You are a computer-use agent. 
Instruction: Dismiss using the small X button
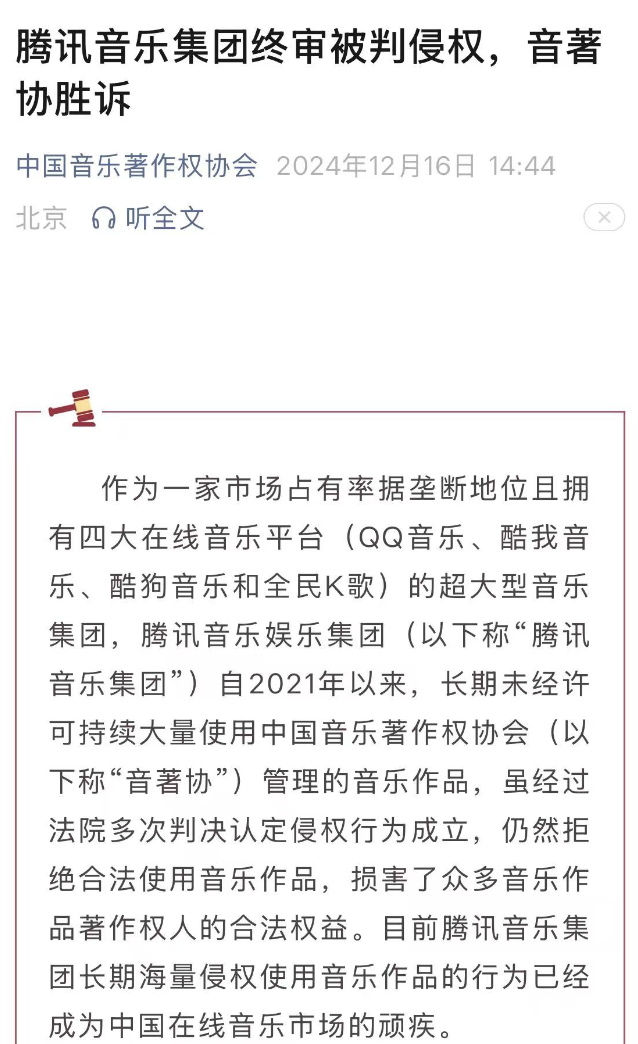click(x=604, y=217)
